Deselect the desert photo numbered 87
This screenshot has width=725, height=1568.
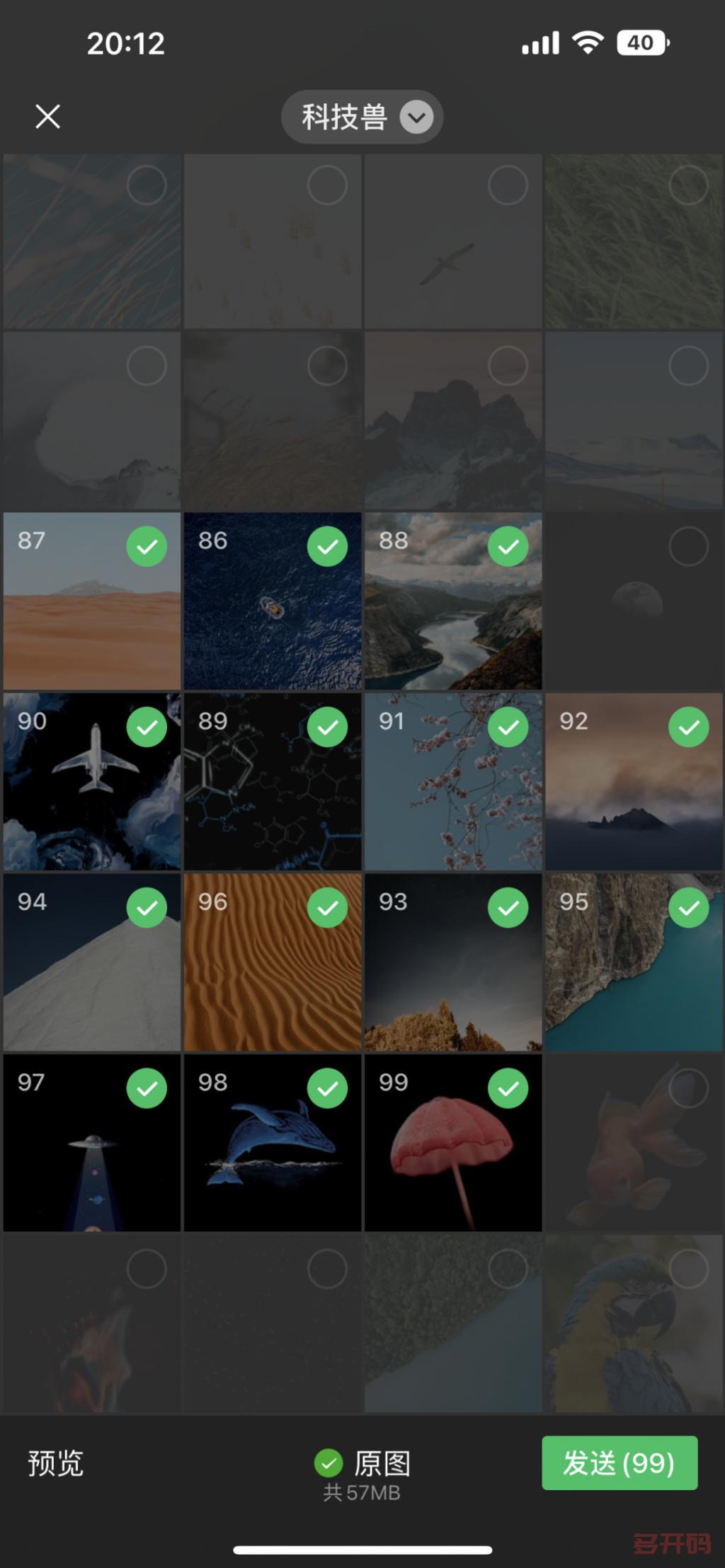147,546
